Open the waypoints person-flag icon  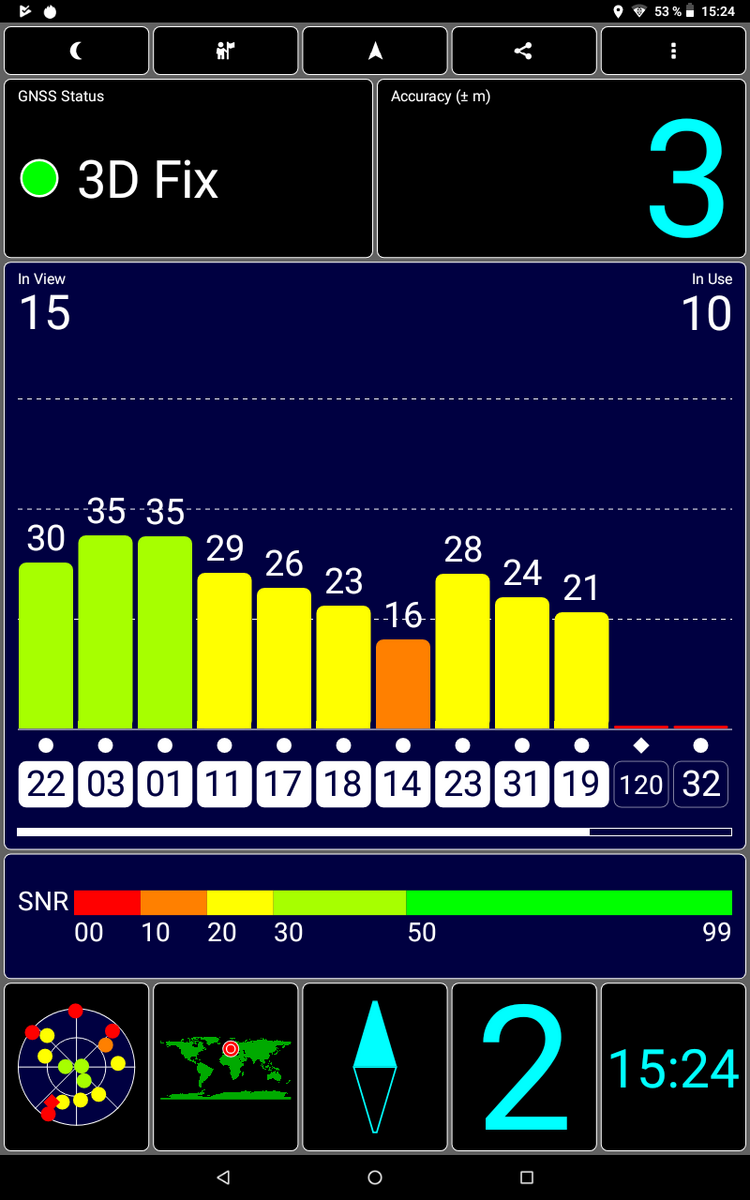pyautogui.click(x=225, y=51)
